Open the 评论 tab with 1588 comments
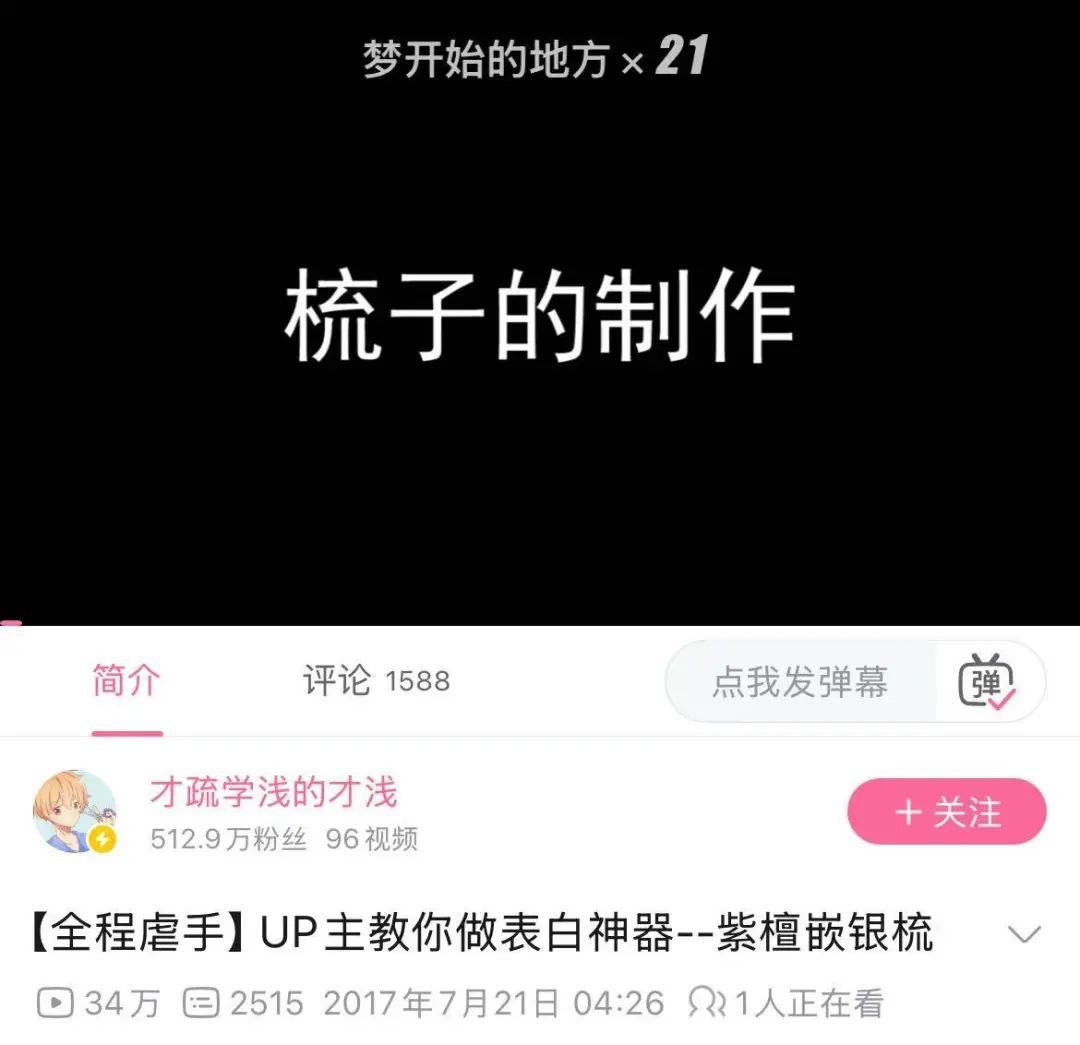Viewport: 1080px width, 1045px height. pyautogui.click(x=376, y=681)
